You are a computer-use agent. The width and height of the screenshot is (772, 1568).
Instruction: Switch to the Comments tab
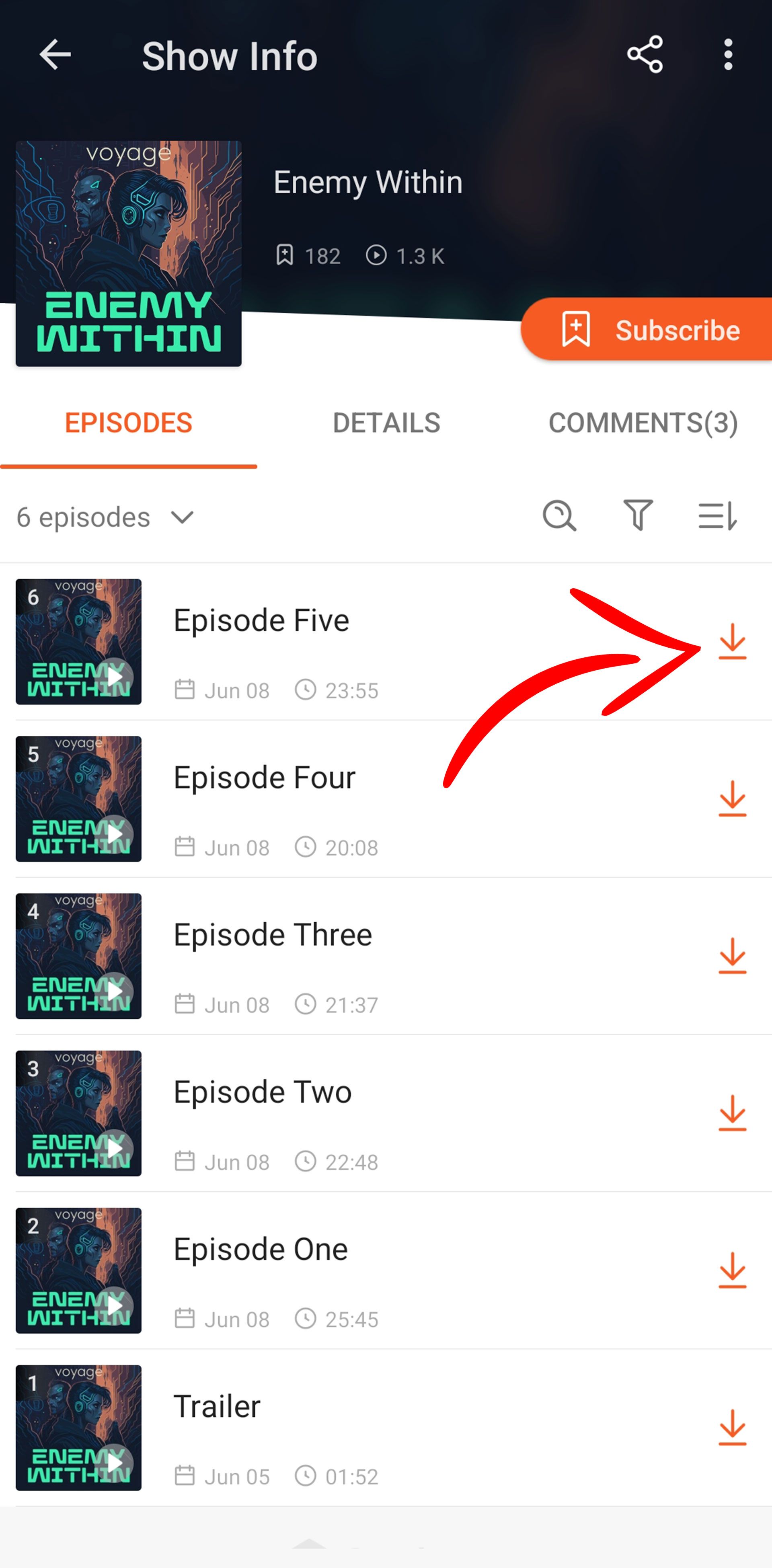[643, 423]
